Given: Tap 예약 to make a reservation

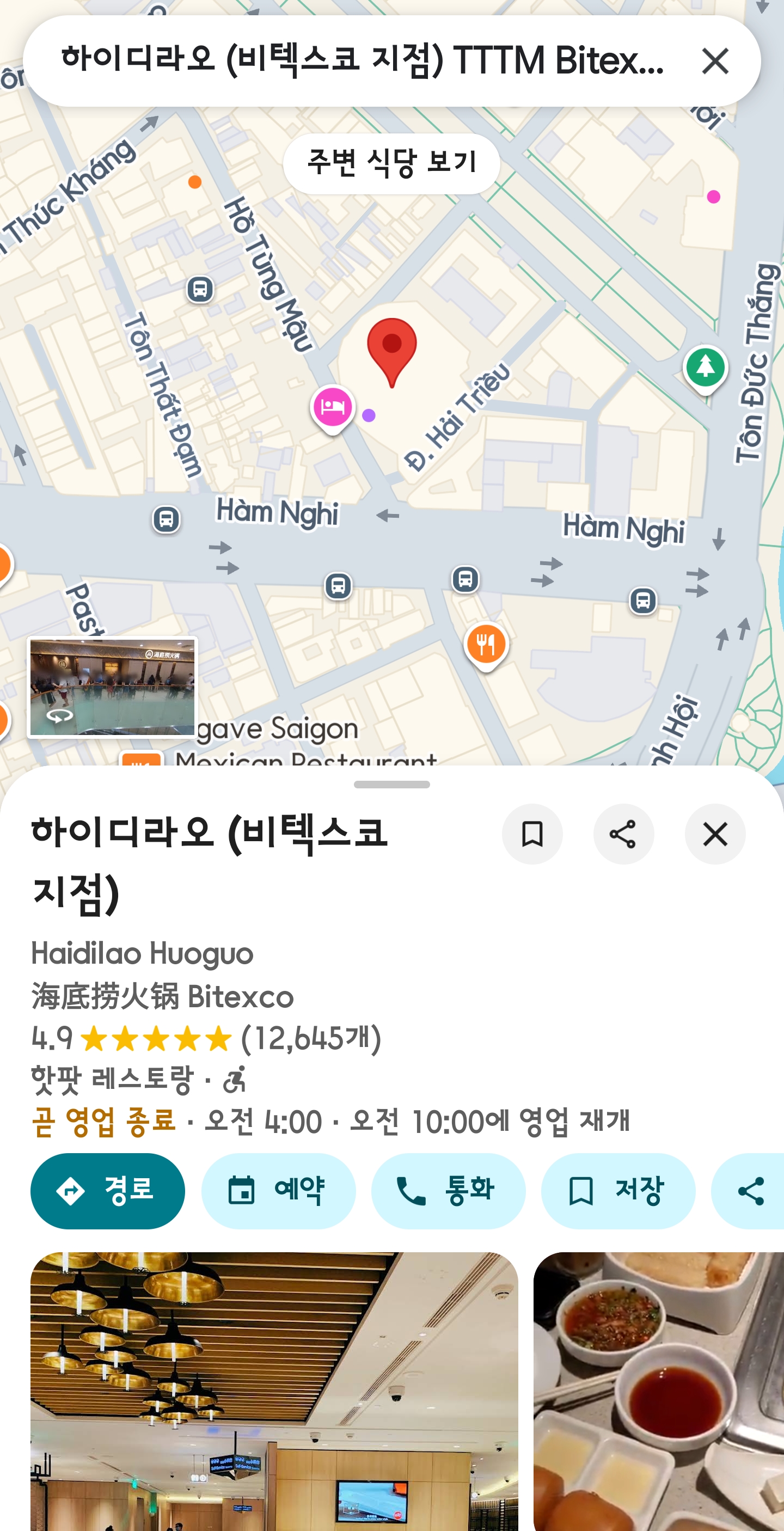Looking at the screenshot, I should click(x=278, y=1191).
